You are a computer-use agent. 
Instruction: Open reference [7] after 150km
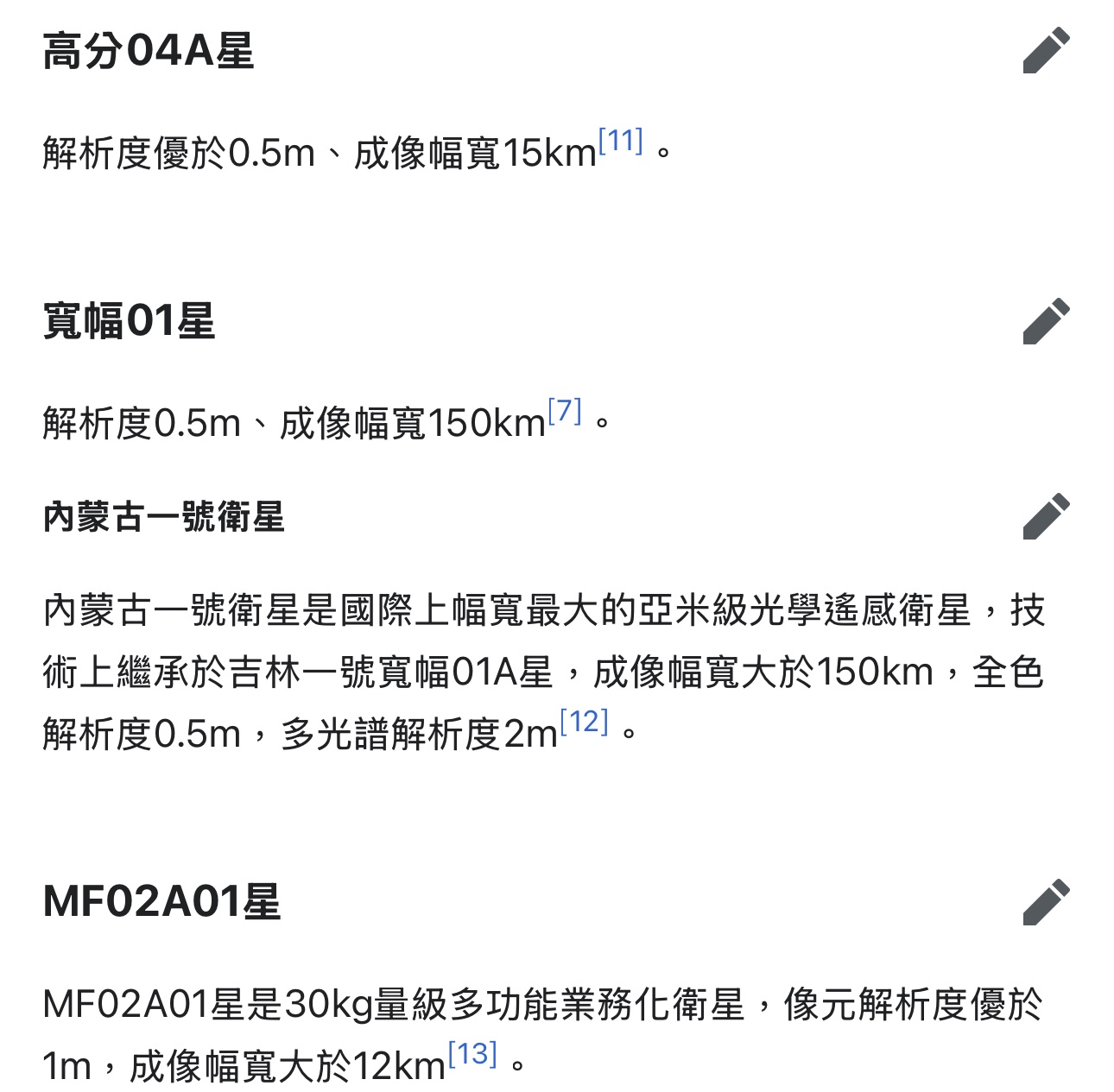point(565,411)
